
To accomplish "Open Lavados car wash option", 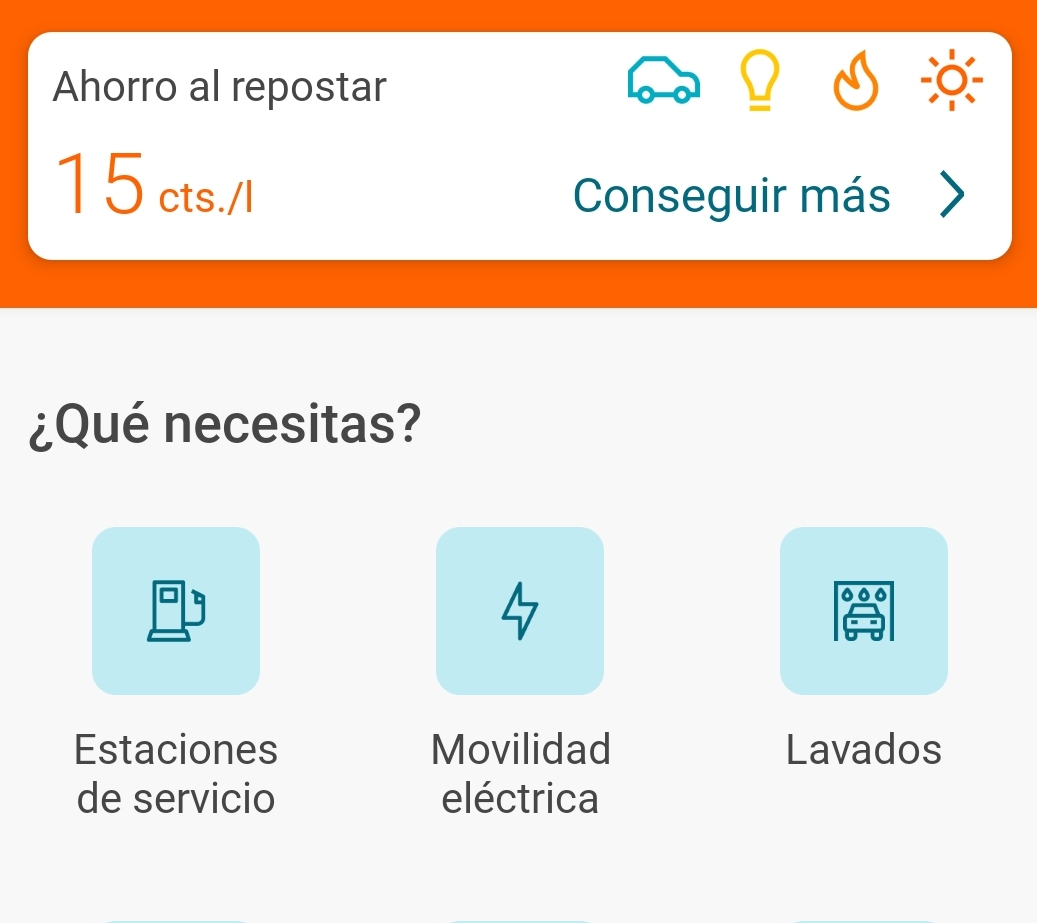I will [x=864, y=611].
